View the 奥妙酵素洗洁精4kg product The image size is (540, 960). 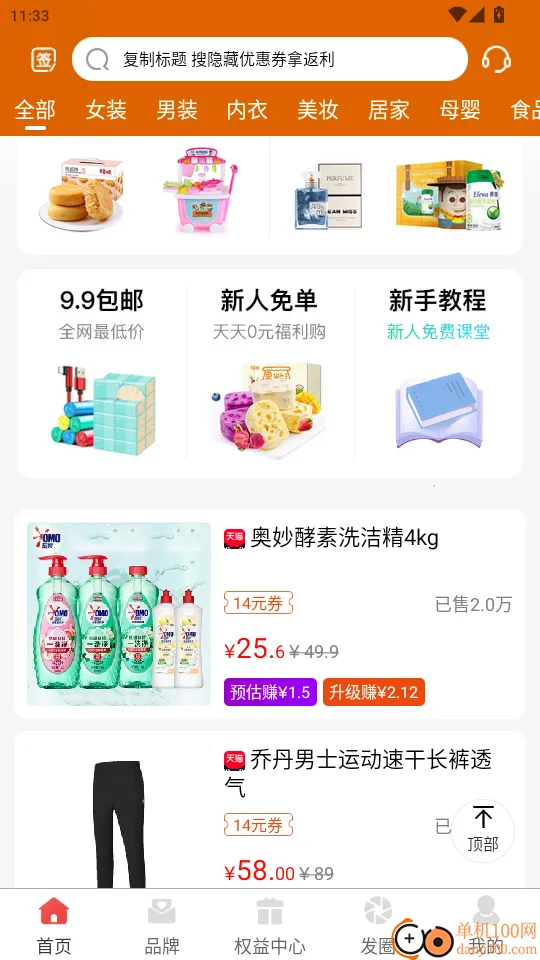270,613
